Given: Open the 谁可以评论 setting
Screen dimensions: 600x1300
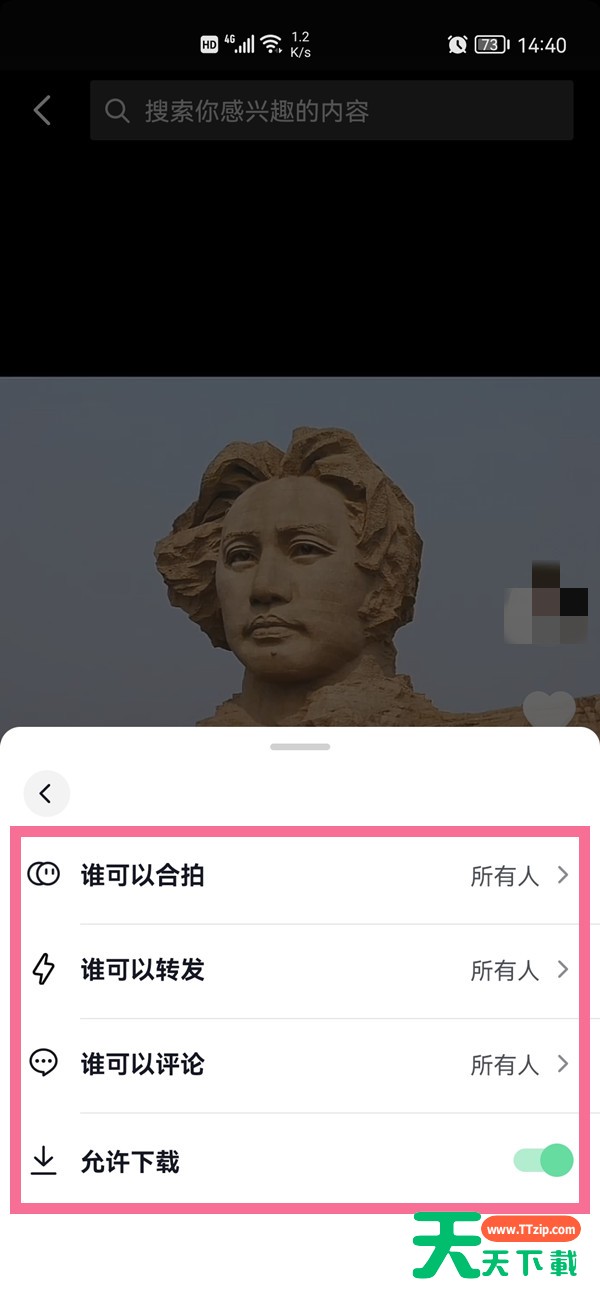Looking at the screenshot, I should click(300, 1064).
